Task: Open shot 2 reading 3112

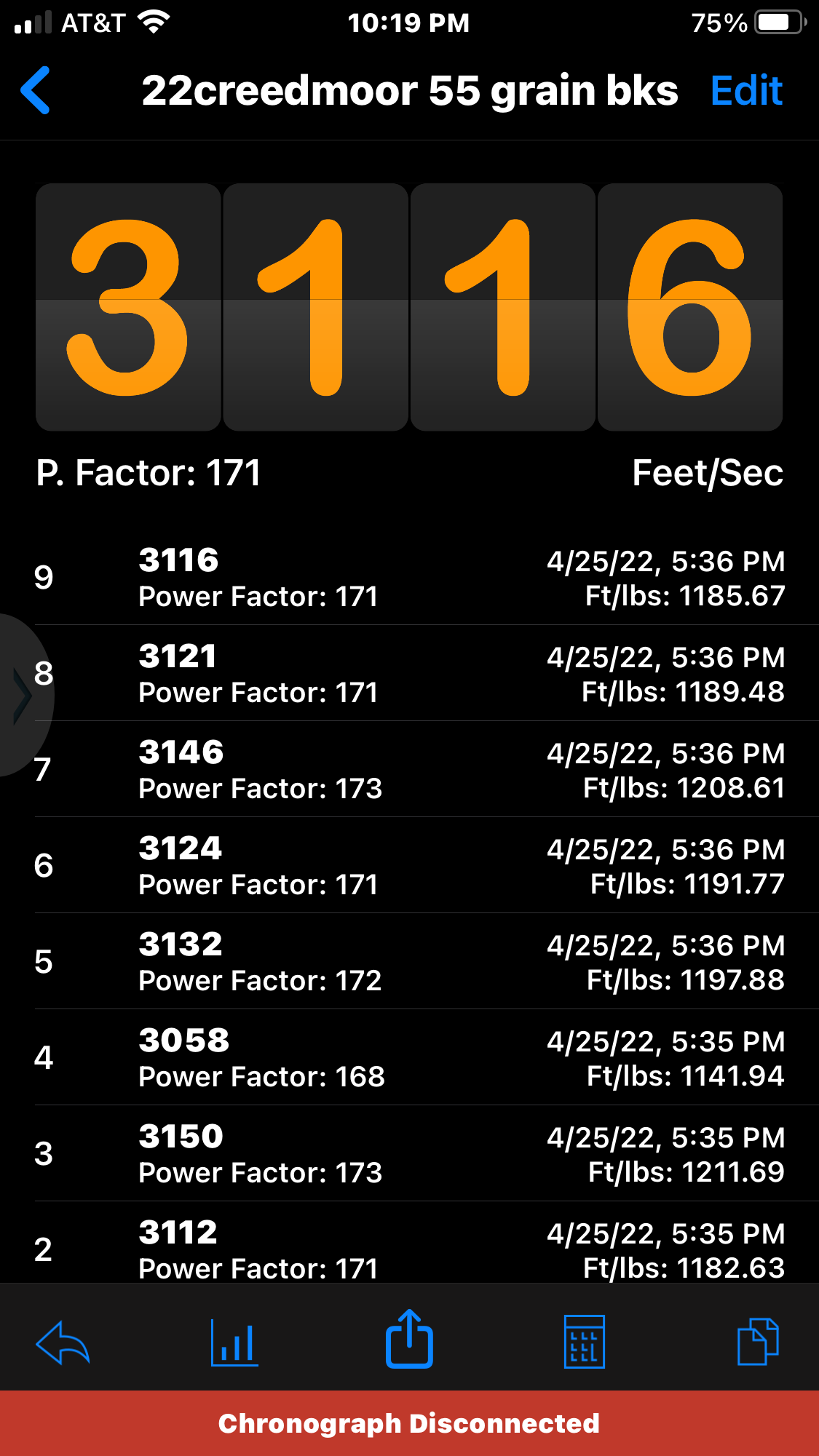Action: (x=409, y=1249)
